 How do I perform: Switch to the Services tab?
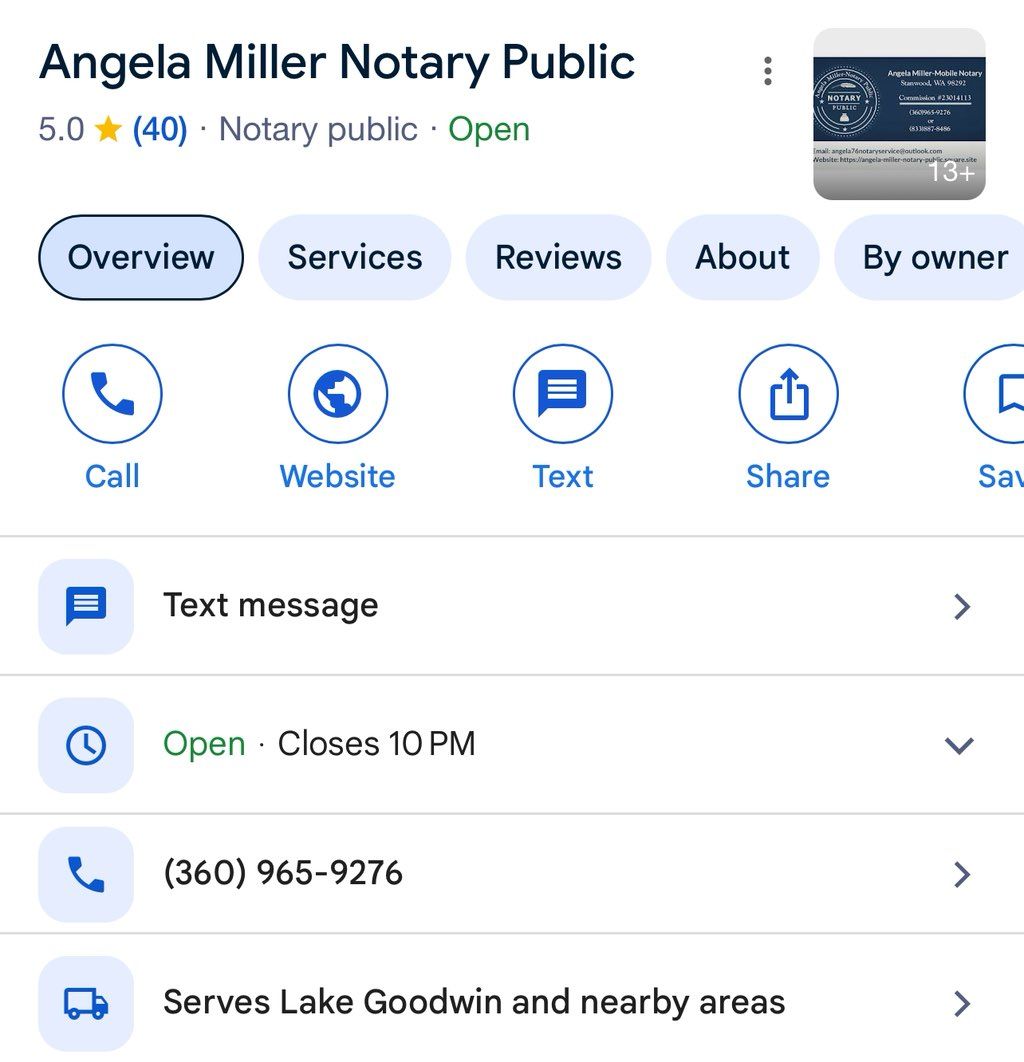355,258
